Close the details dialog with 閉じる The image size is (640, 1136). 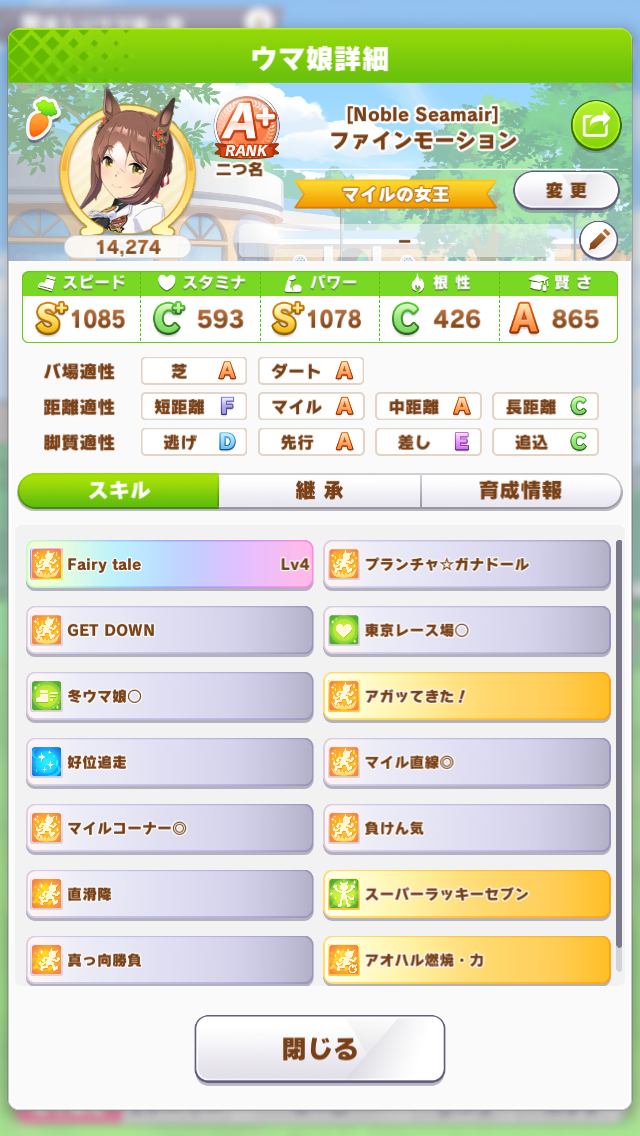click(320, 1049)
